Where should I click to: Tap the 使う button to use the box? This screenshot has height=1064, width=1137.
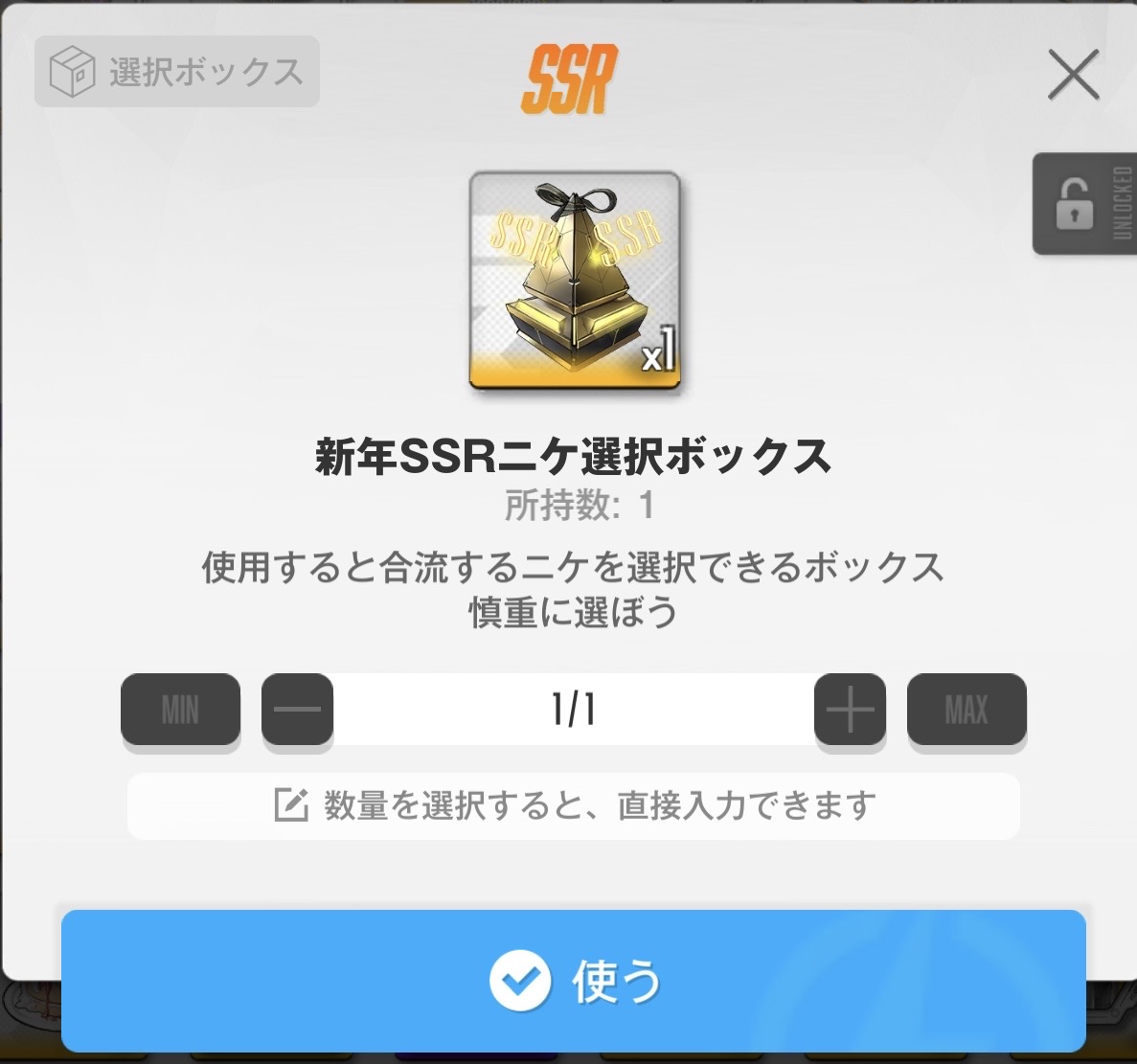(x=573, y=980)
